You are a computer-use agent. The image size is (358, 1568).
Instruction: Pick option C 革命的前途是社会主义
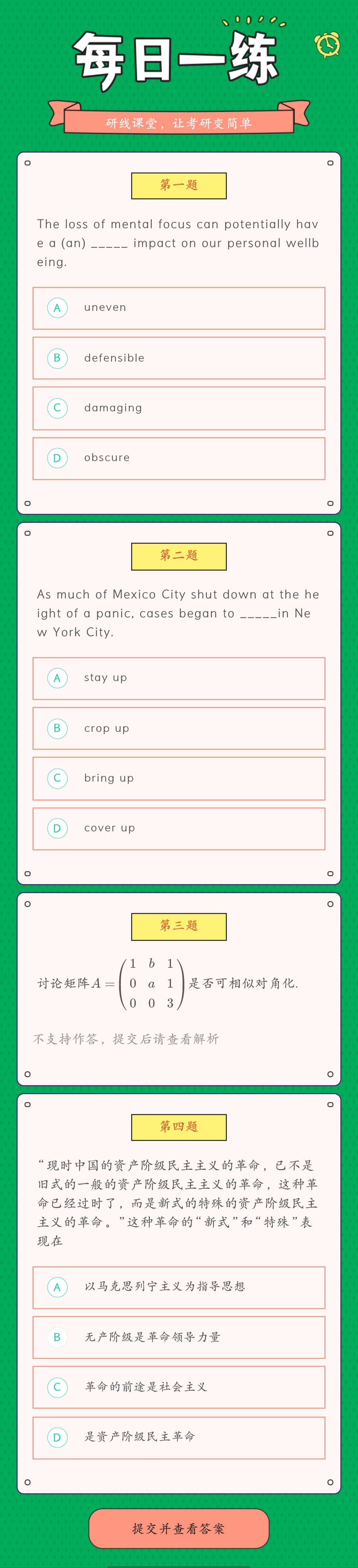click(x=178, y=1387)
